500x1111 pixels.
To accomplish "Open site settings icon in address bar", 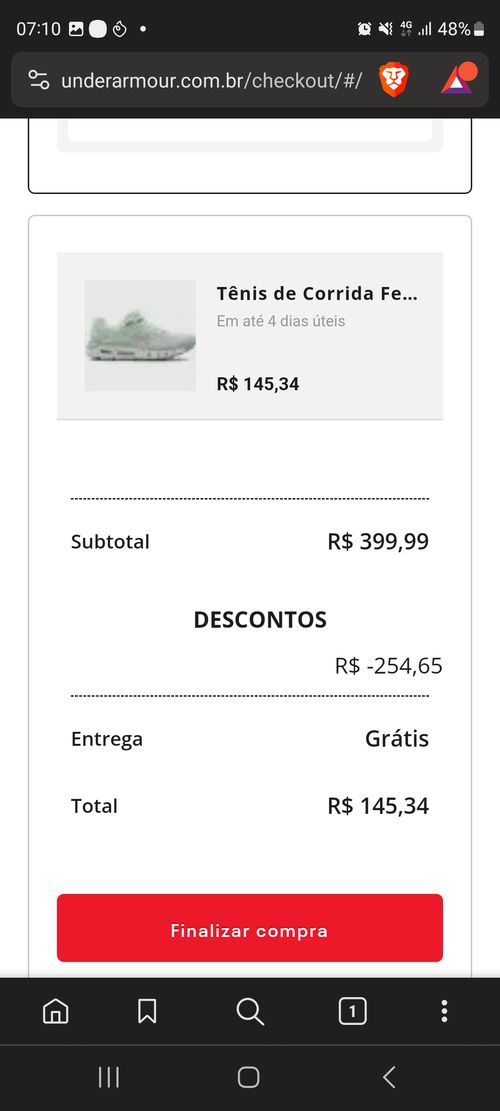I will click(38, 80).
